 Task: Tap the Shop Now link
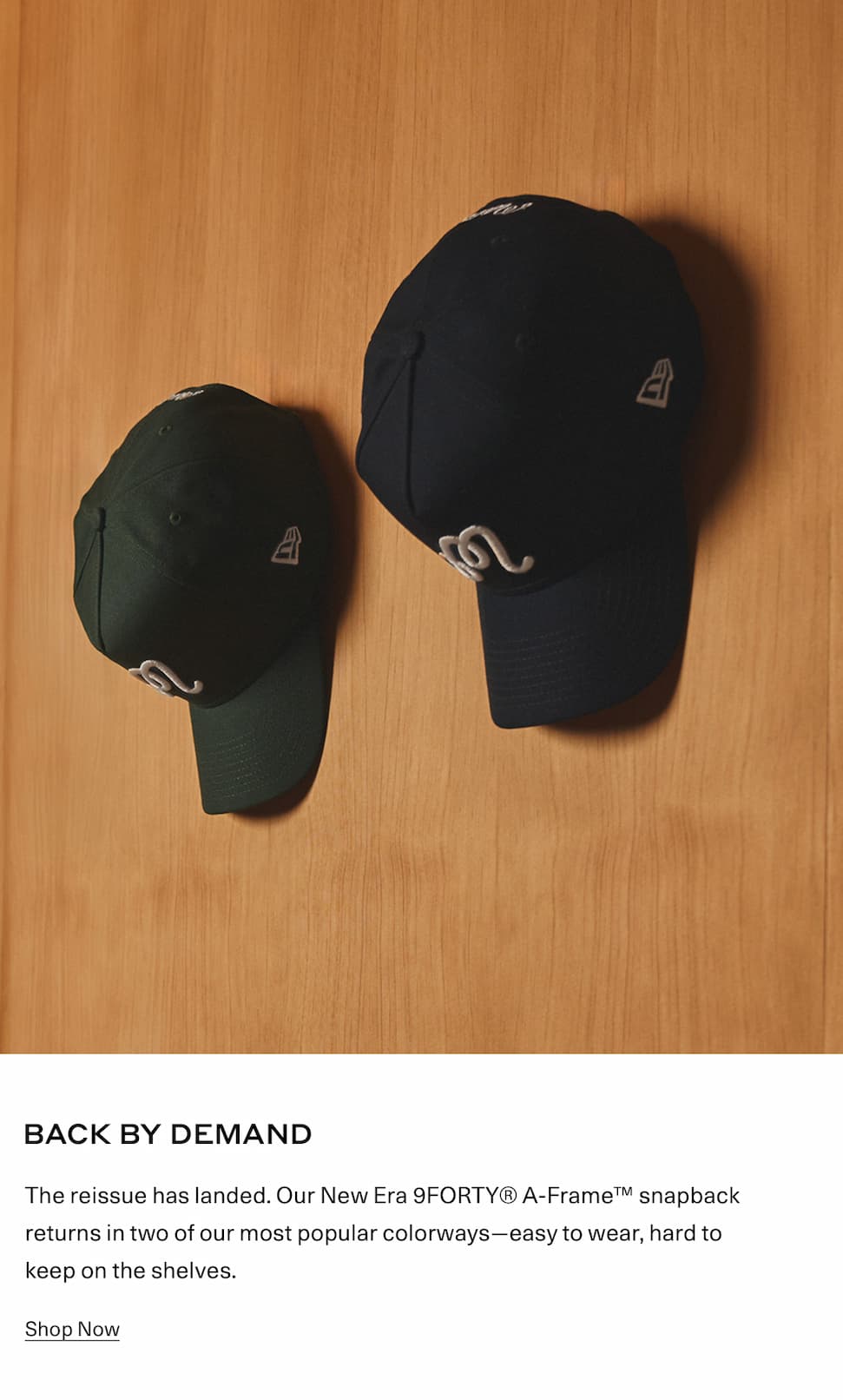point(72,1329)
